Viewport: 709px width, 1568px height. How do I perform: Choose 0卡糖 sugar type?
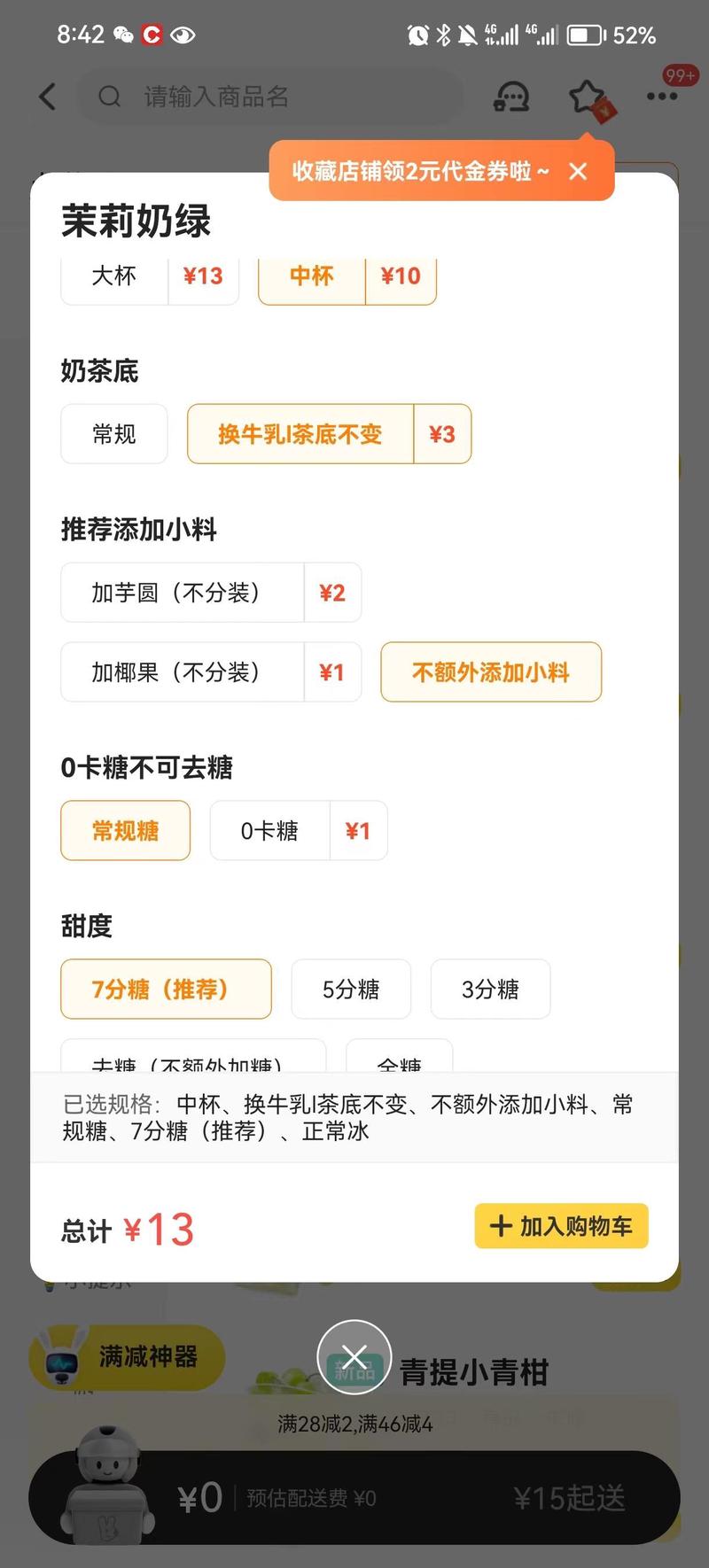point(298,831)
